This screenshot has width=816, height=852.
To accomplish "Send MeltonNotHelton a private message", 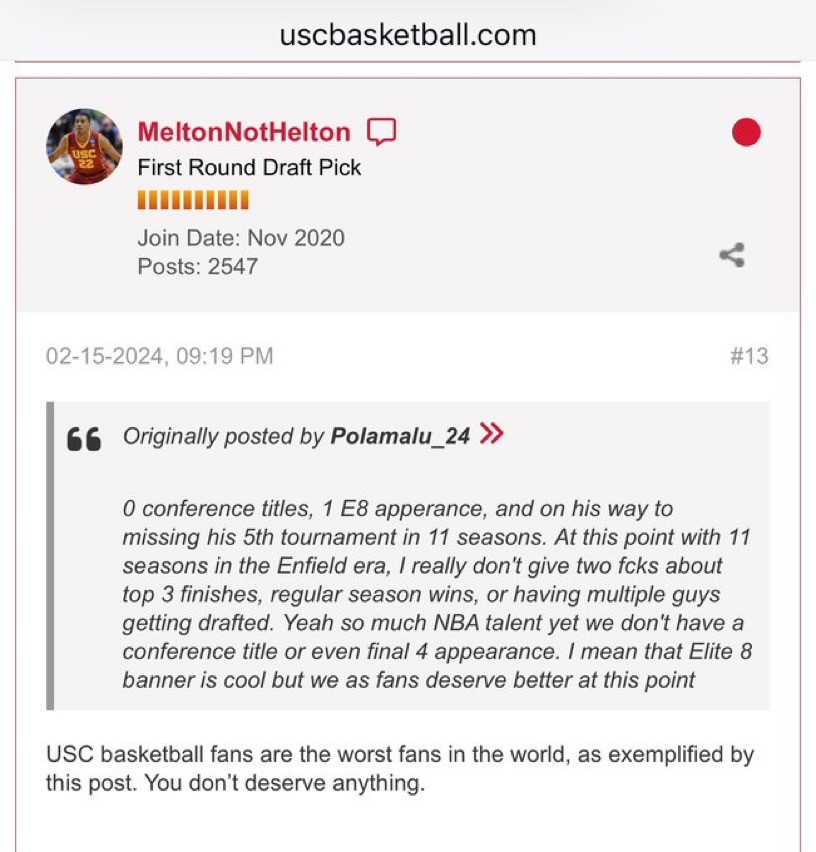I will 382,131.
